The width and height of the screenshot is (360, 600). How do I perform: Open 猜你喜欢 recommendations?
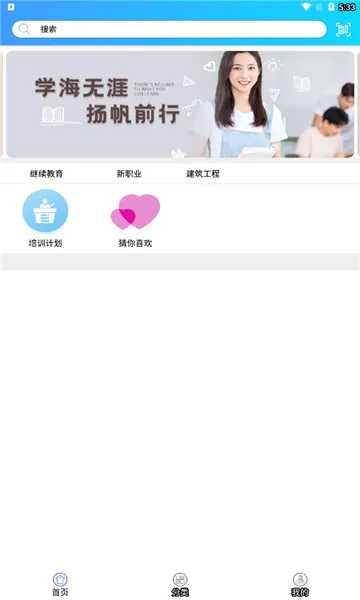point(135,219)
